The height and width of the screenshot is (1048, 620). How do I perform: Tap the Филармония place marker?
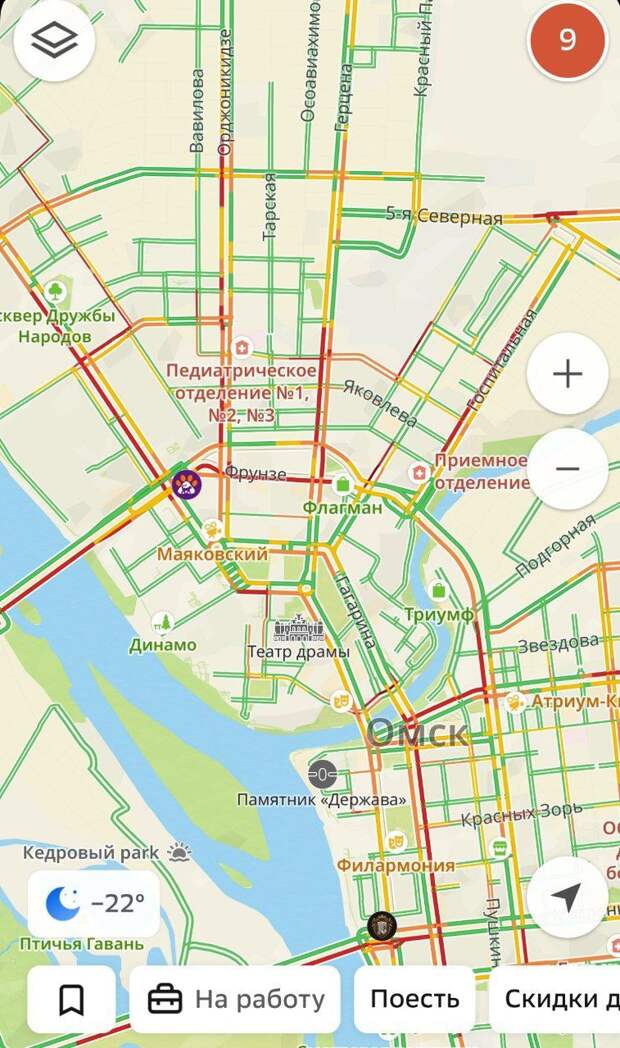tap(396, 842)
